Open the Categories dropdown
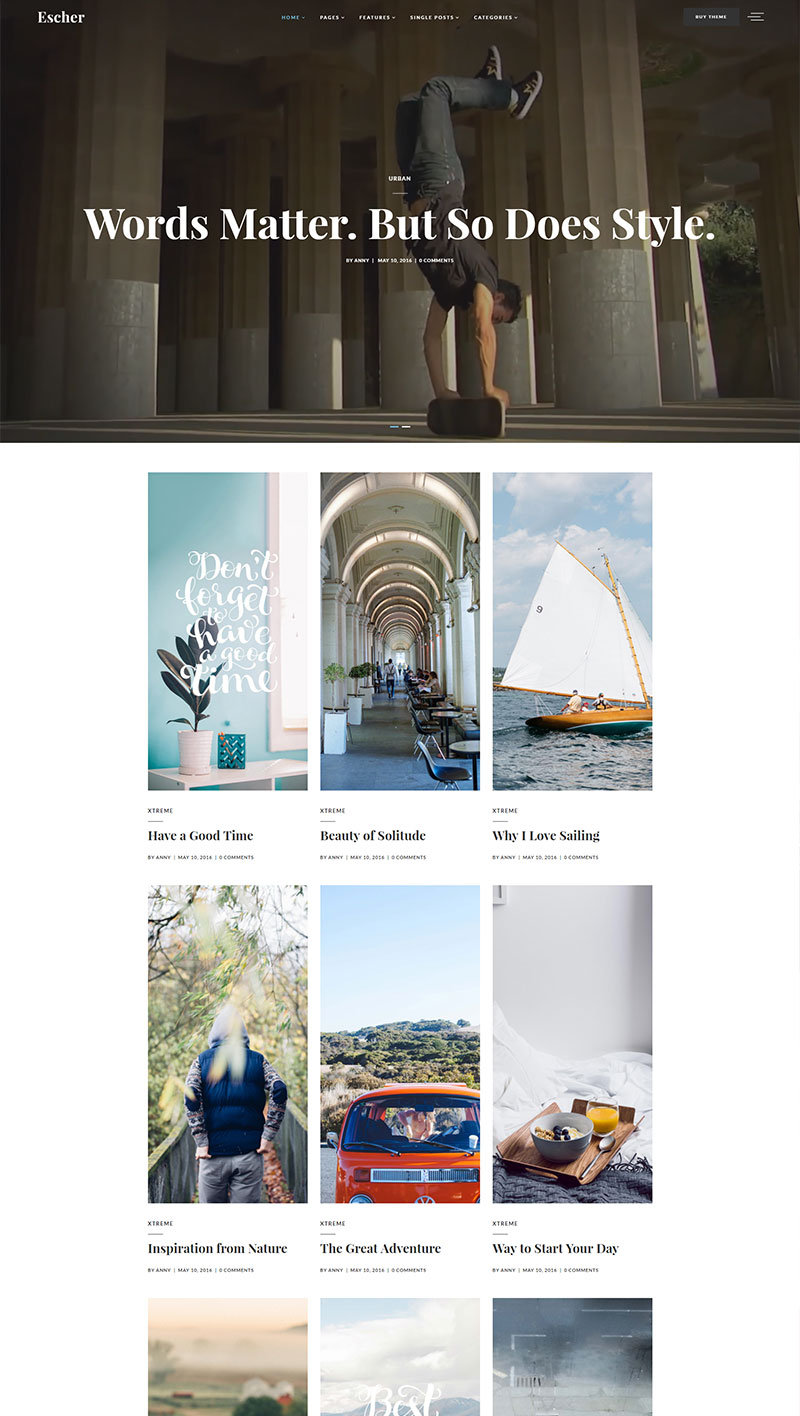The width and height of the screenshot is (800, 1416). (x=495, y=17)
